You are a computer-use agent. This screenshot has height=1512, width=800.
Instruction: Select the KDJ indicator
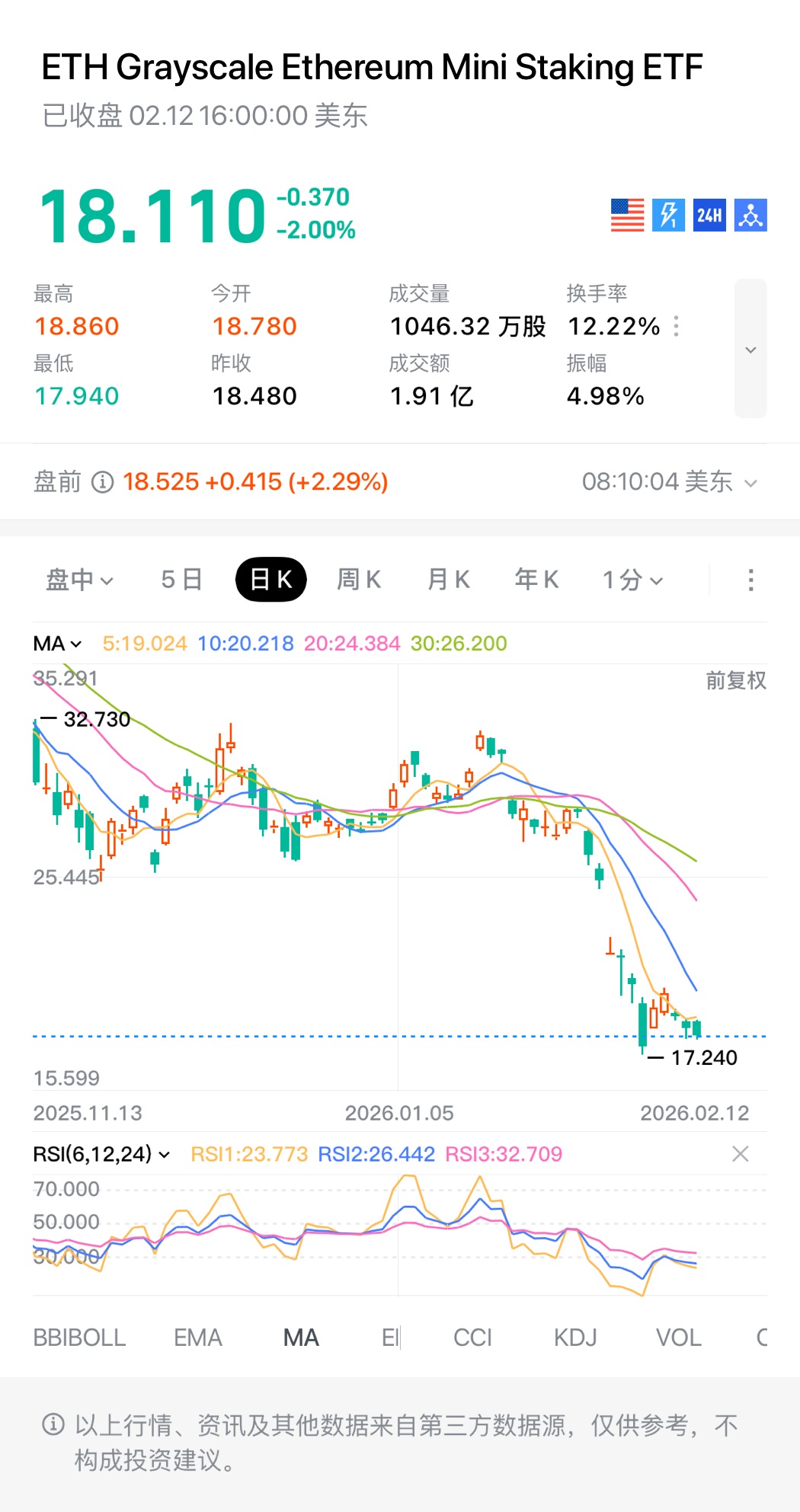[x=575, y=1338]
